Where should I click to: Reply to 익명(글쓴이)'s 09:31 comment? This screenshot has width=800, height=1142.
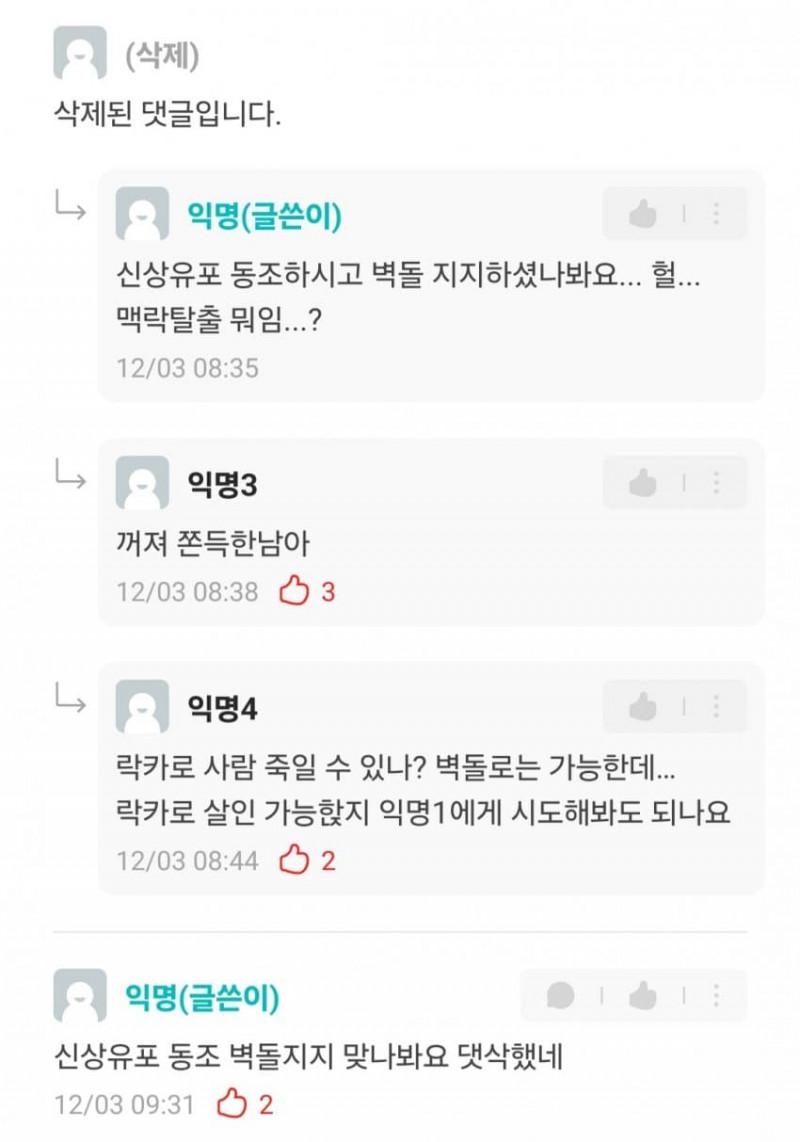pos(561,995)
